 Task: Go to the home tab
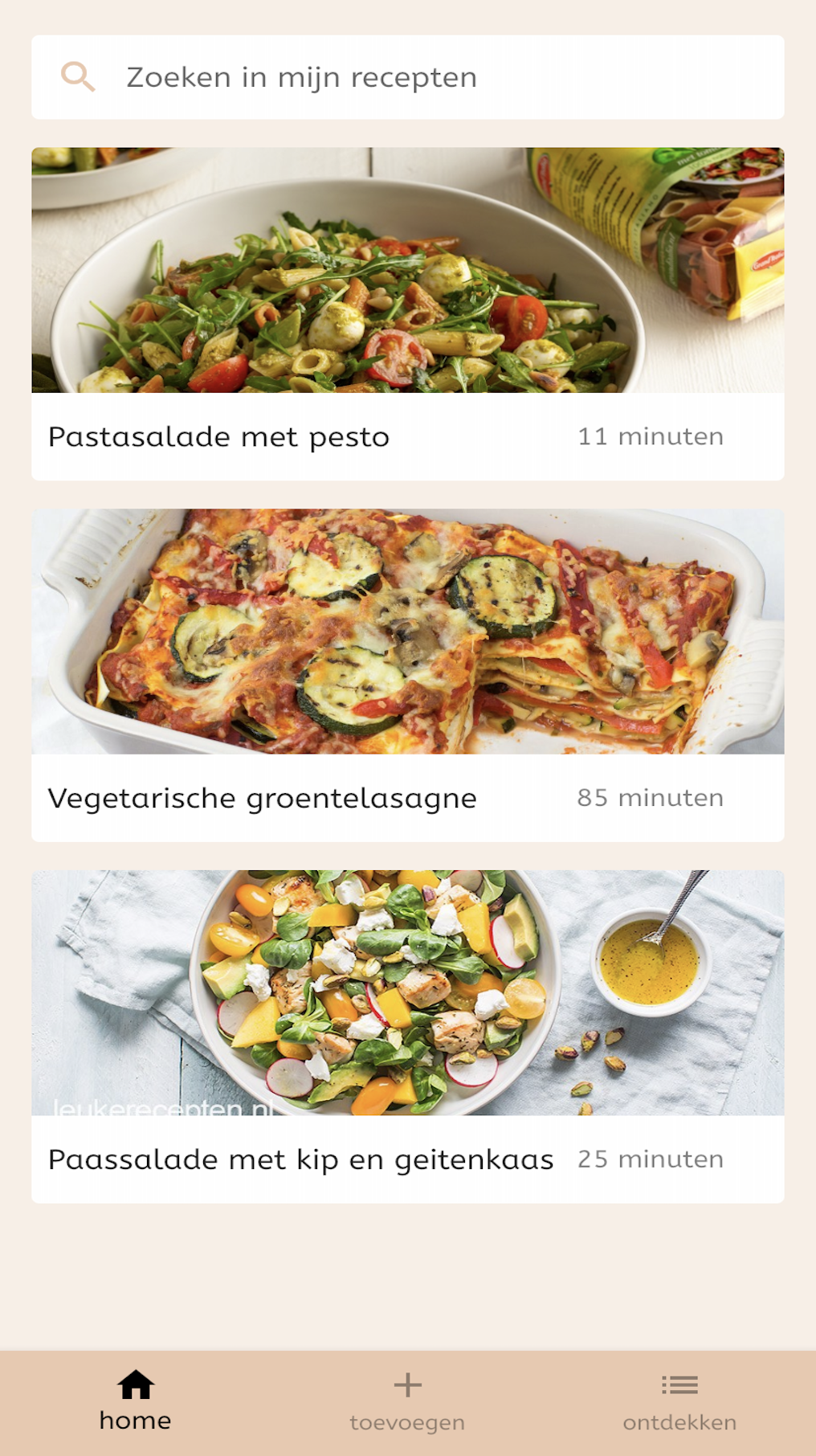point(135,1401)
